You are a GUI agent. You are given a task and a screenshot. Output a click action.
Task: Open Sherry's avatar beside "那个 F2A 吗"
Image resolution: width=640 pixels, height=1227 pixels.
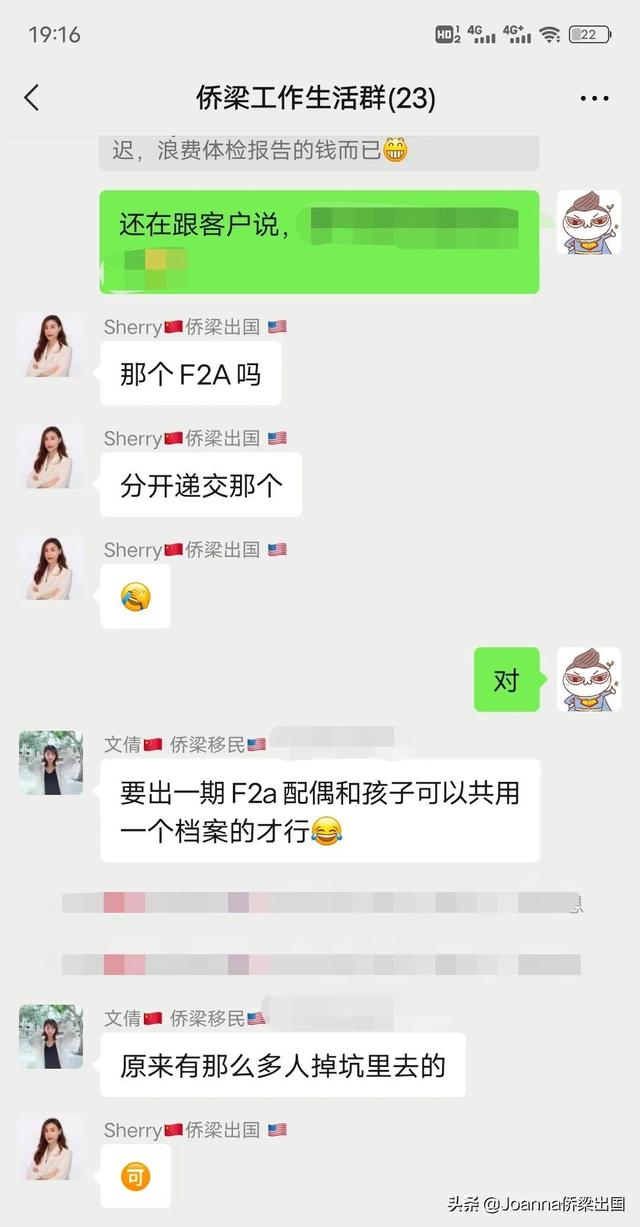50,346
